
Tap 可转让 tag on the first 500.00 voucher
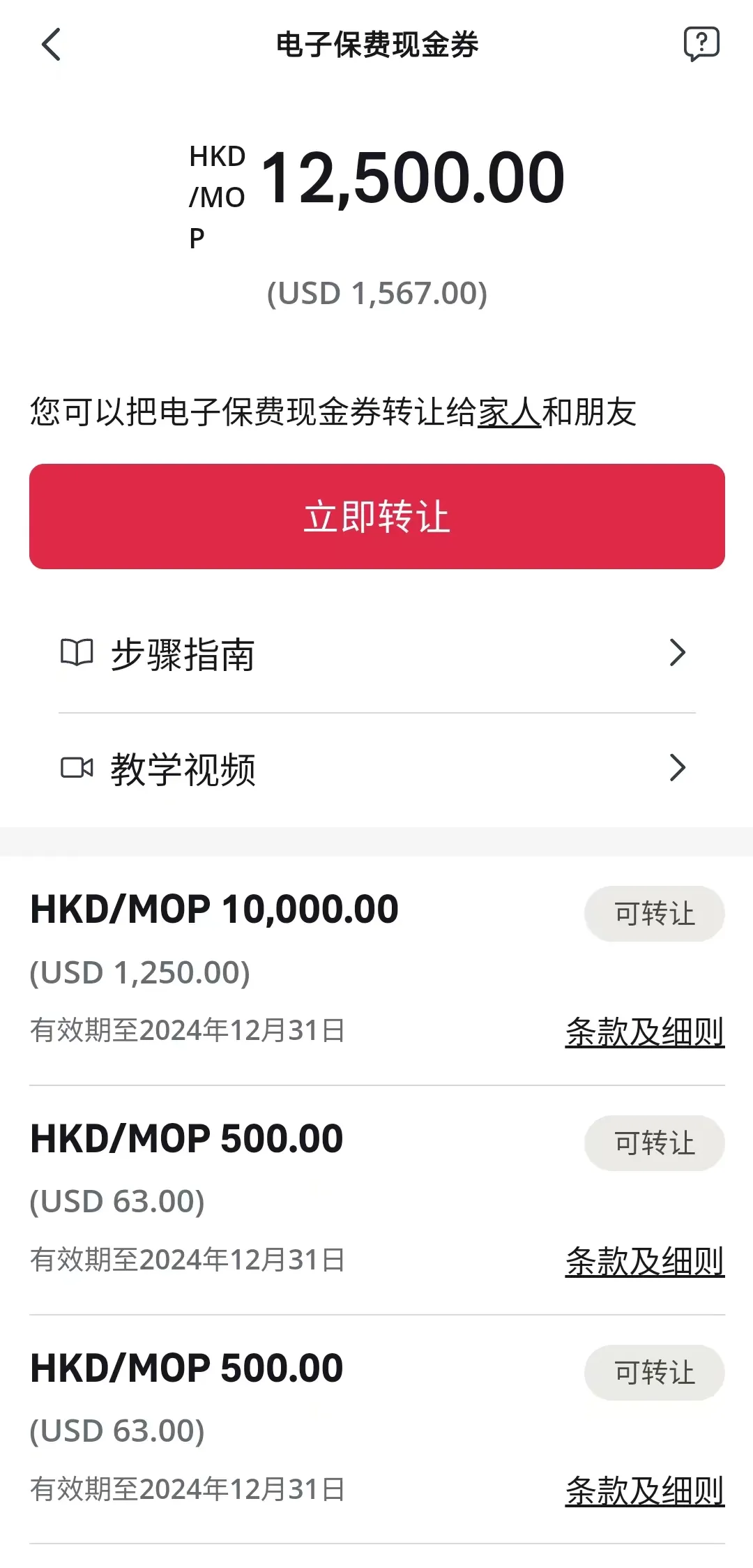point(654,1143)
